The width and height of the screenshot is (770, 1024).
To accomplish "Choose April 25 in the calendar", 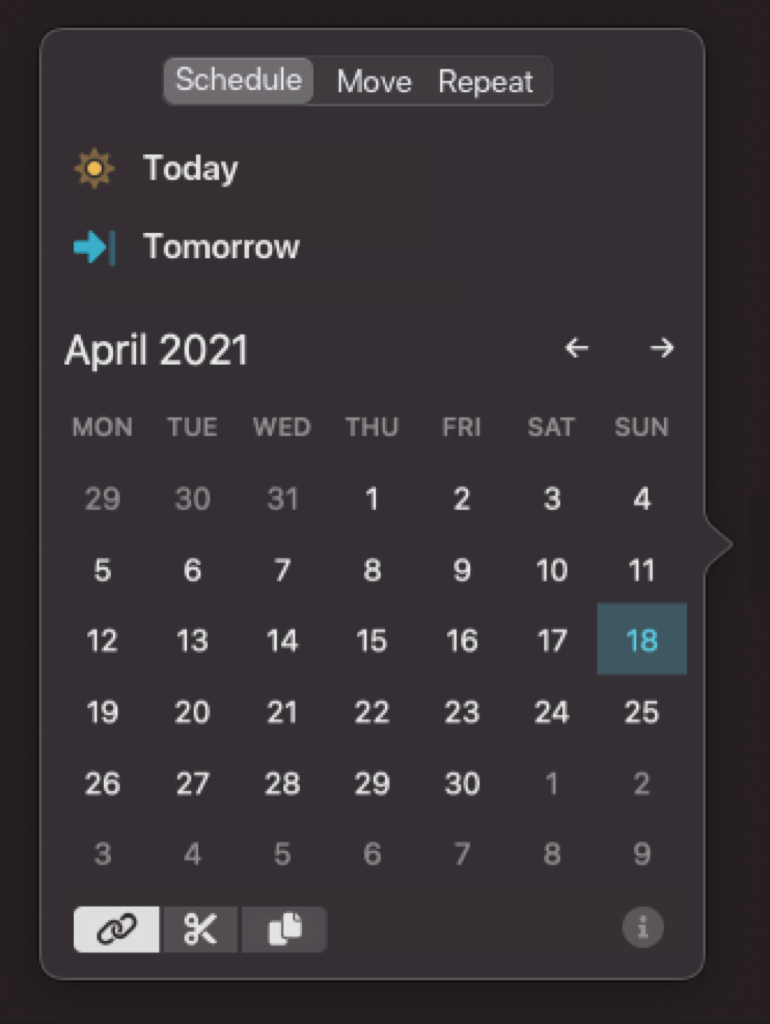I will (641, 711).
